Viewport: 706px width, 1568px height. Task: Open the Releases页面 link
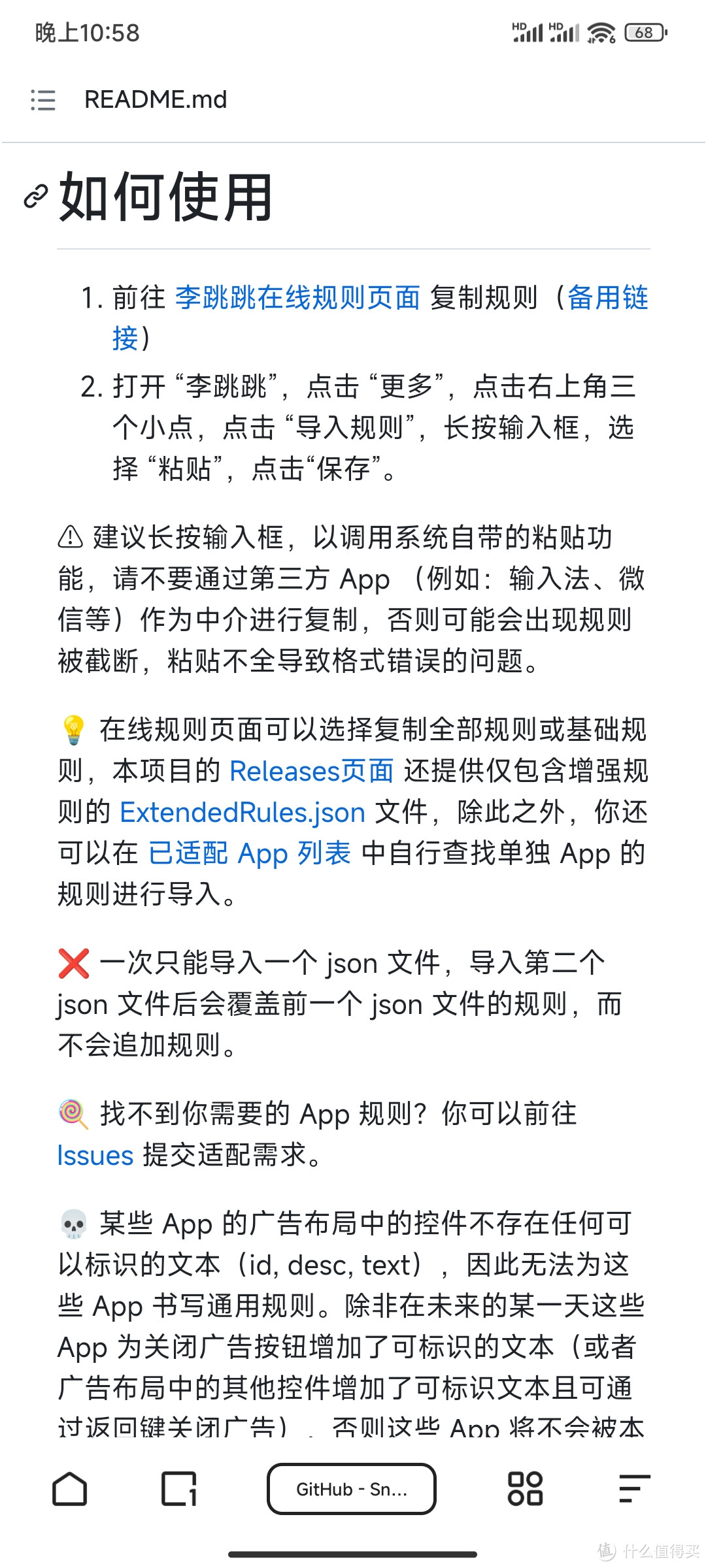tap(311, 771)
